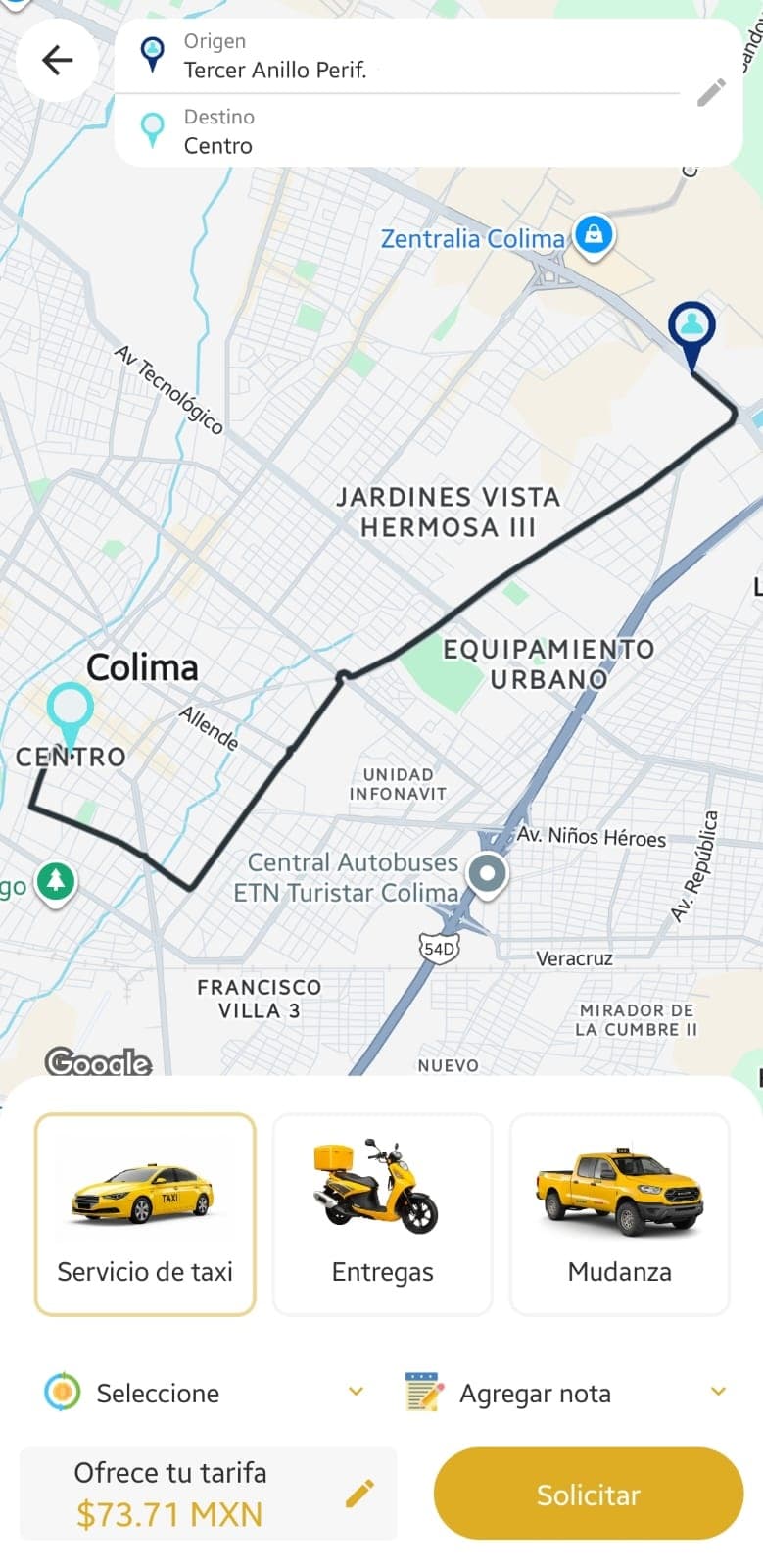Viewport: 763px width, 1568px height.
Task: Select the Entregas delivery option
Action: (x=381, y=1212)
